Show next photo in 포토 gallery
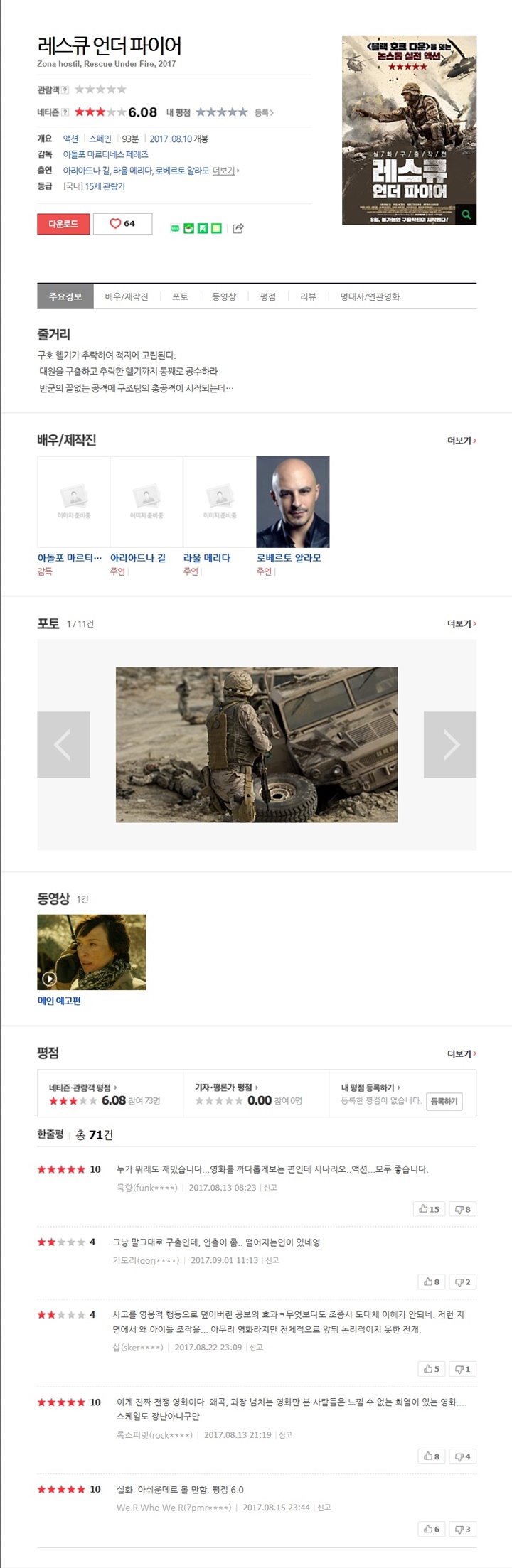The width and height of the screenshot is (512, 1568). tap(450, 744)
